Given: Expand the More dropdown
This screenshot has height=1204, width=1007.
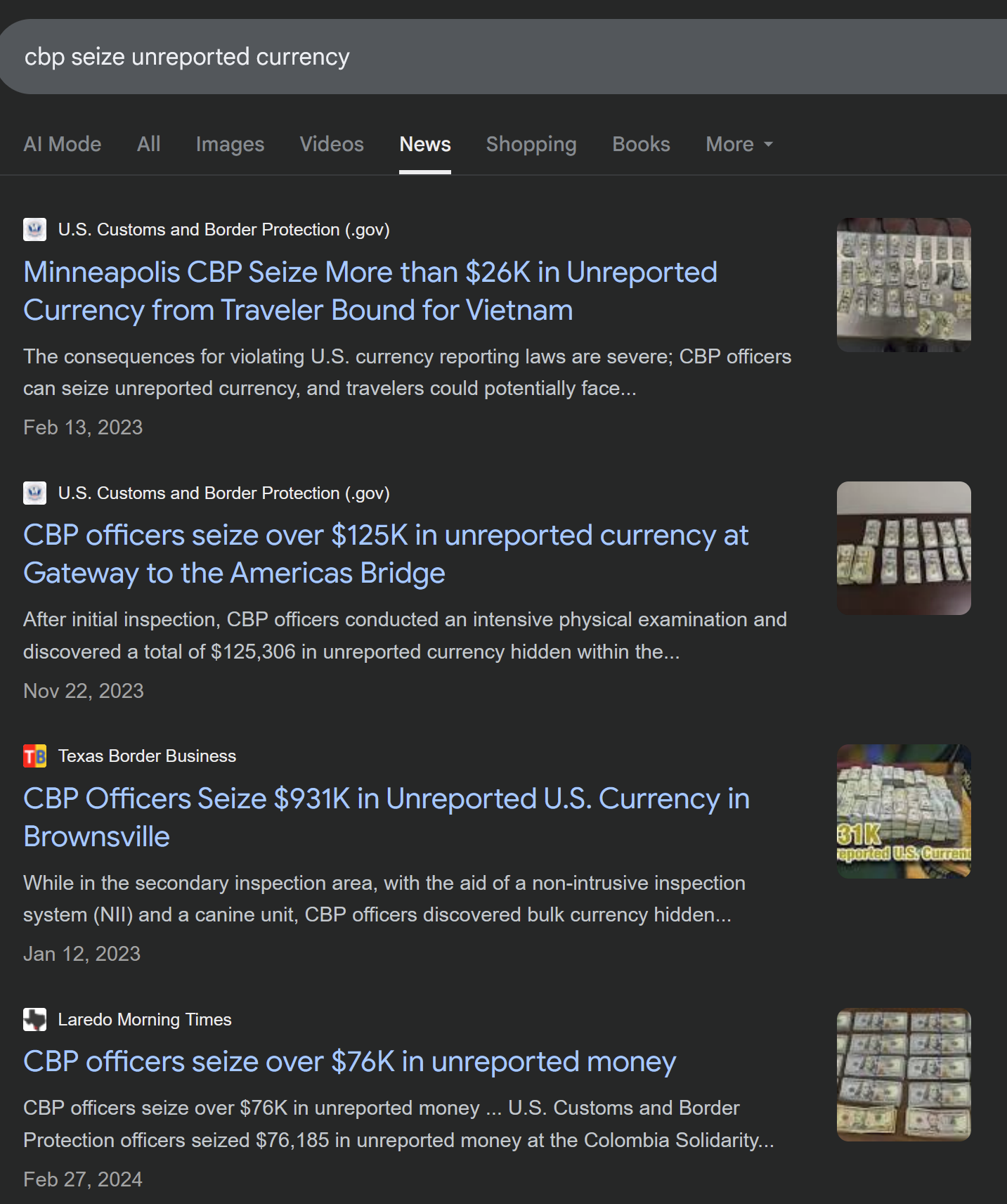Looking at the screenshot, I should (x=739, y=144).
